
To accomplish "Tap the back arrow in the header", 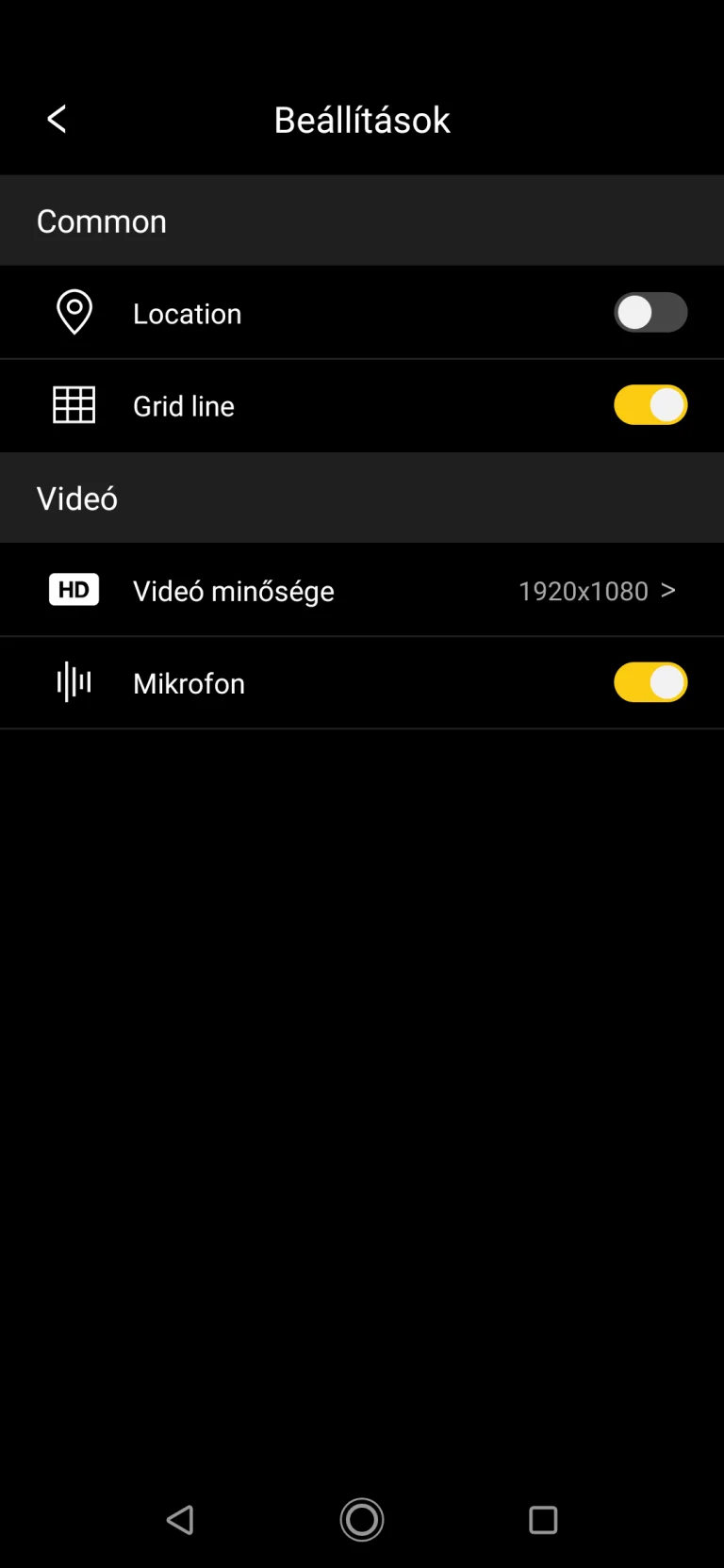I will pos(56,119).
